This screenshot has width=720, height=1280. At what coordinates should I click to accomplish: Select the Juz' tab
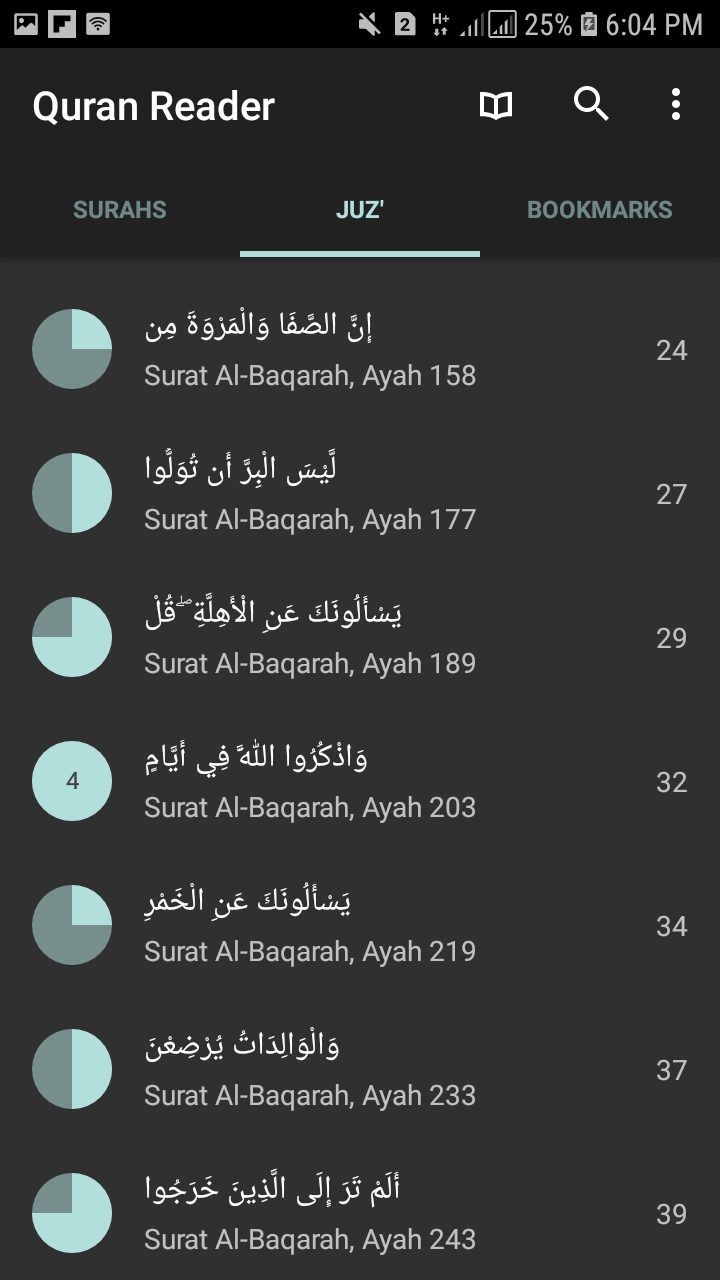(360, 210)
